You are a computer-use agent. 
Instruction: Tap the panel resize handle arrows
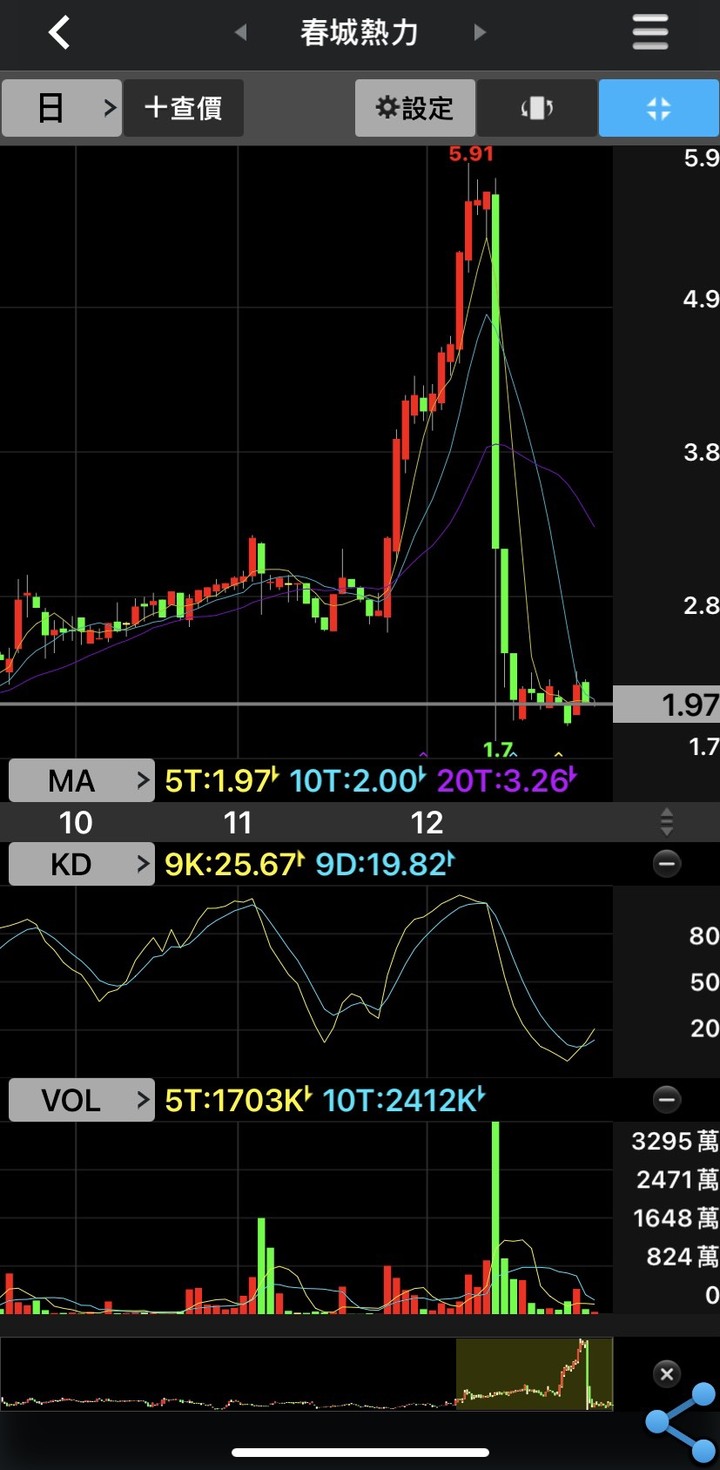coord(667,823)
